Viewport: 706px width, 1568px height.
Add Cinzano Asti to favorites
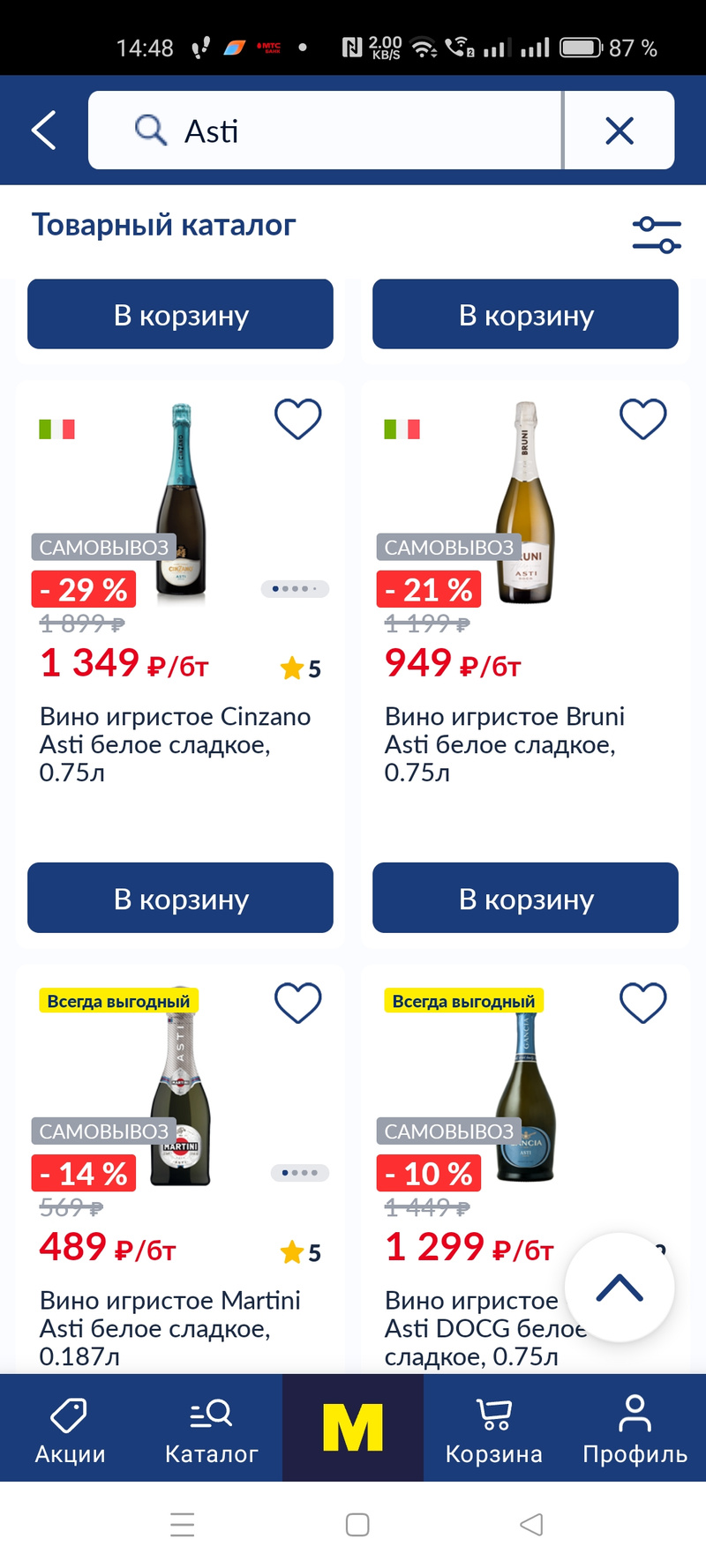[298, 419]
